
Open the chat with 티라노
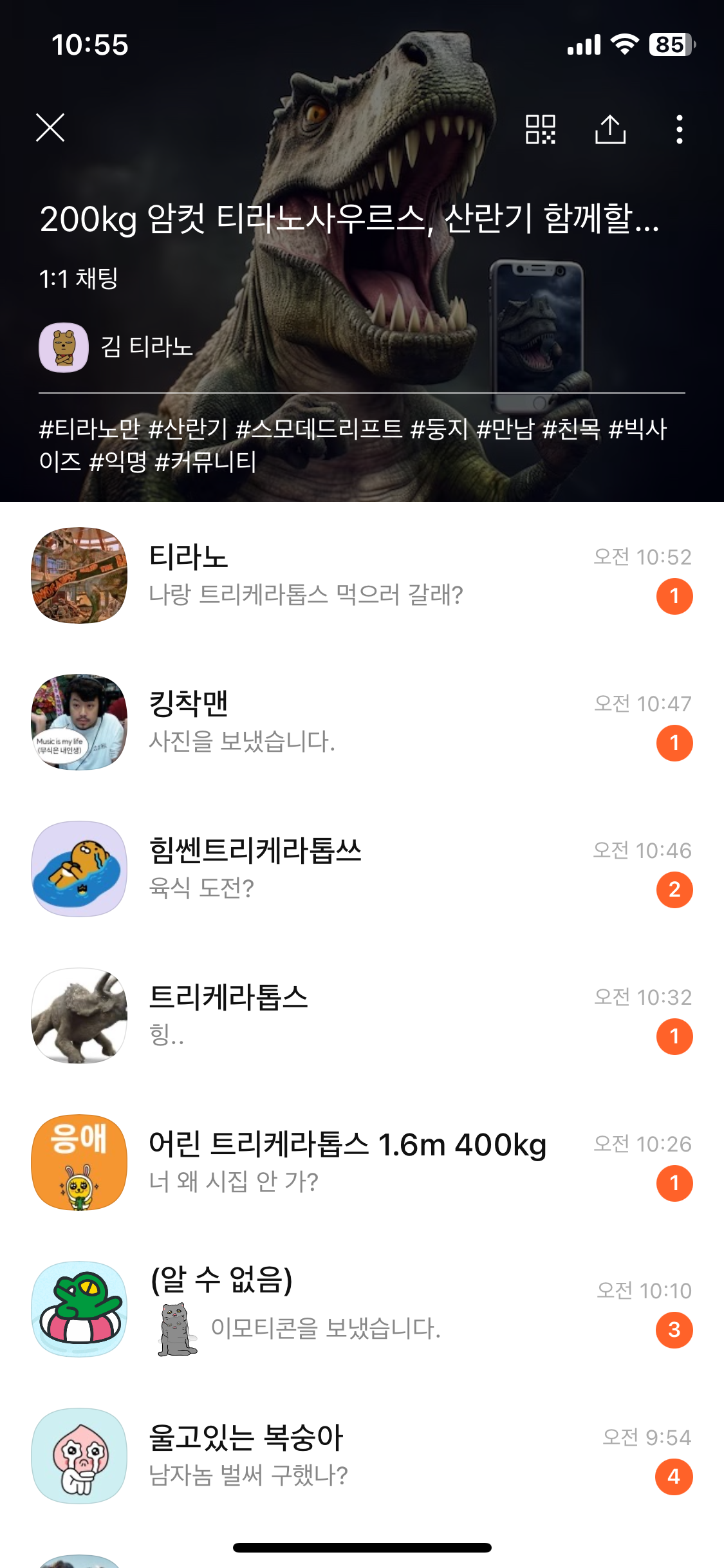click(360, 575)
